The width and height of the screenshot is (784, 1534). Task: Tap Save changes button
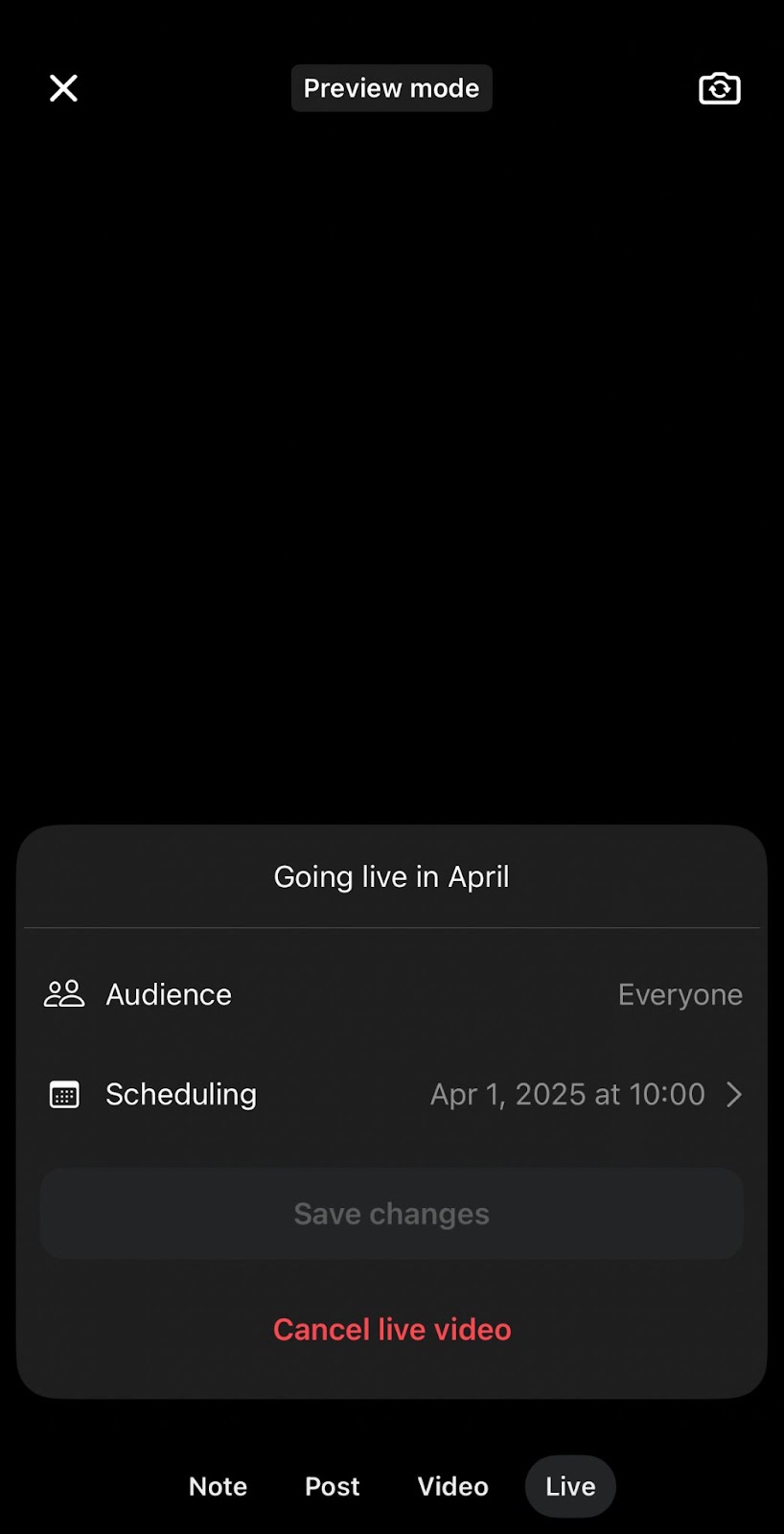(392, 1214)
